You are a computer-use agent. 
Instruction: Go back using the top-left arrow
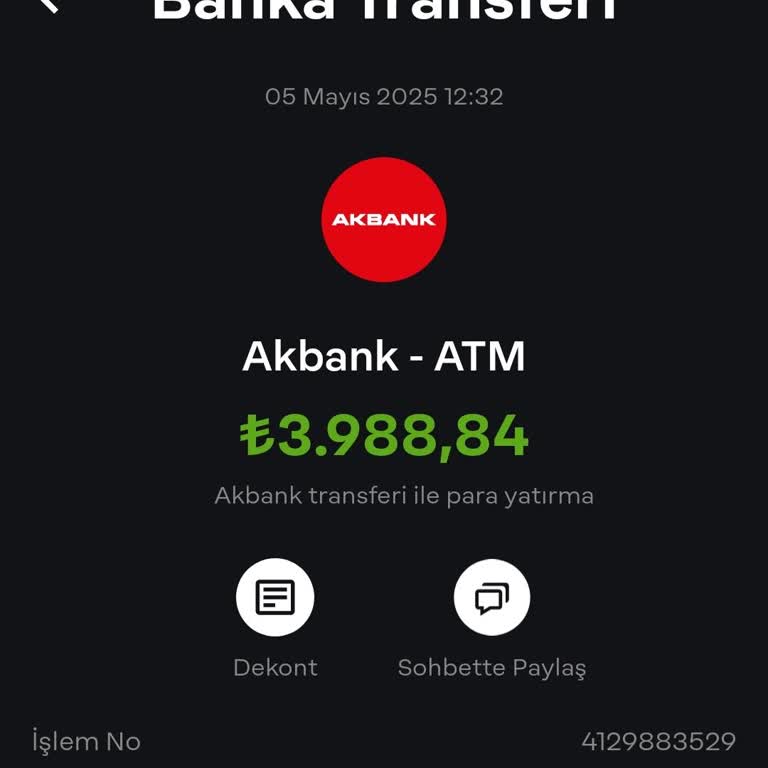point(47,5)
